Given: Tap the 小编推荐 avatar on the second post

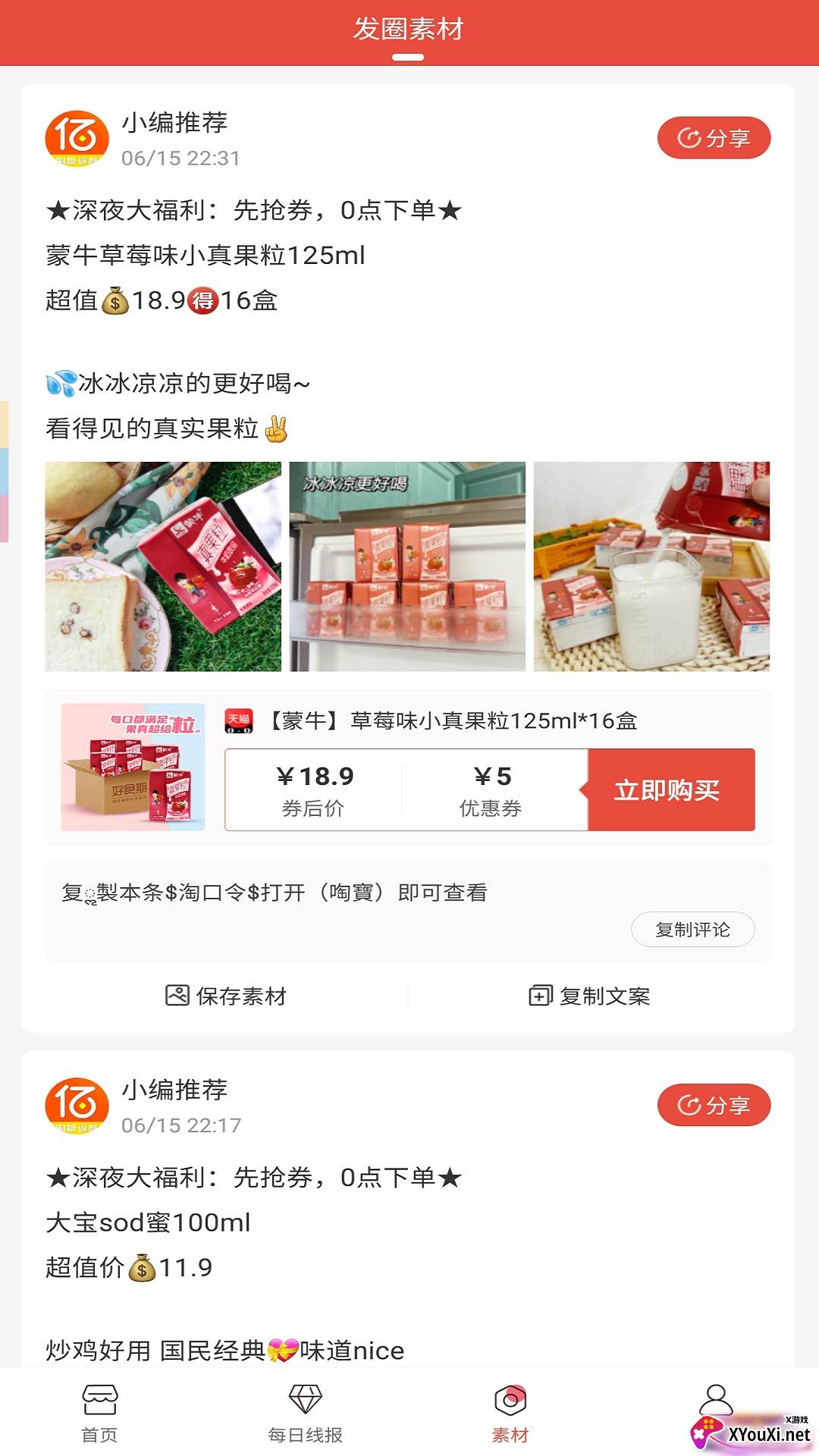Looking at the screenshot, I should [75, 1106].
